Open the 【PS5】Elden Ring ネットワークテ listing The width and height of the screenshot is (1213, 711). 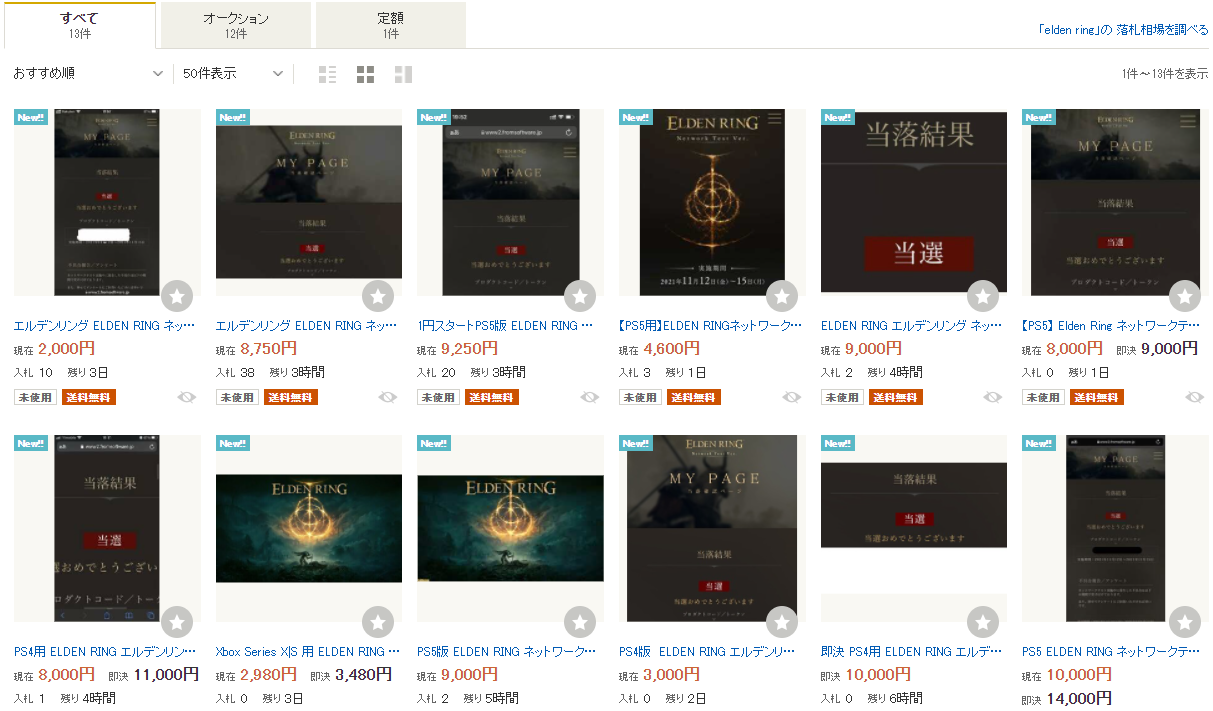click(x=1110, y=326)
